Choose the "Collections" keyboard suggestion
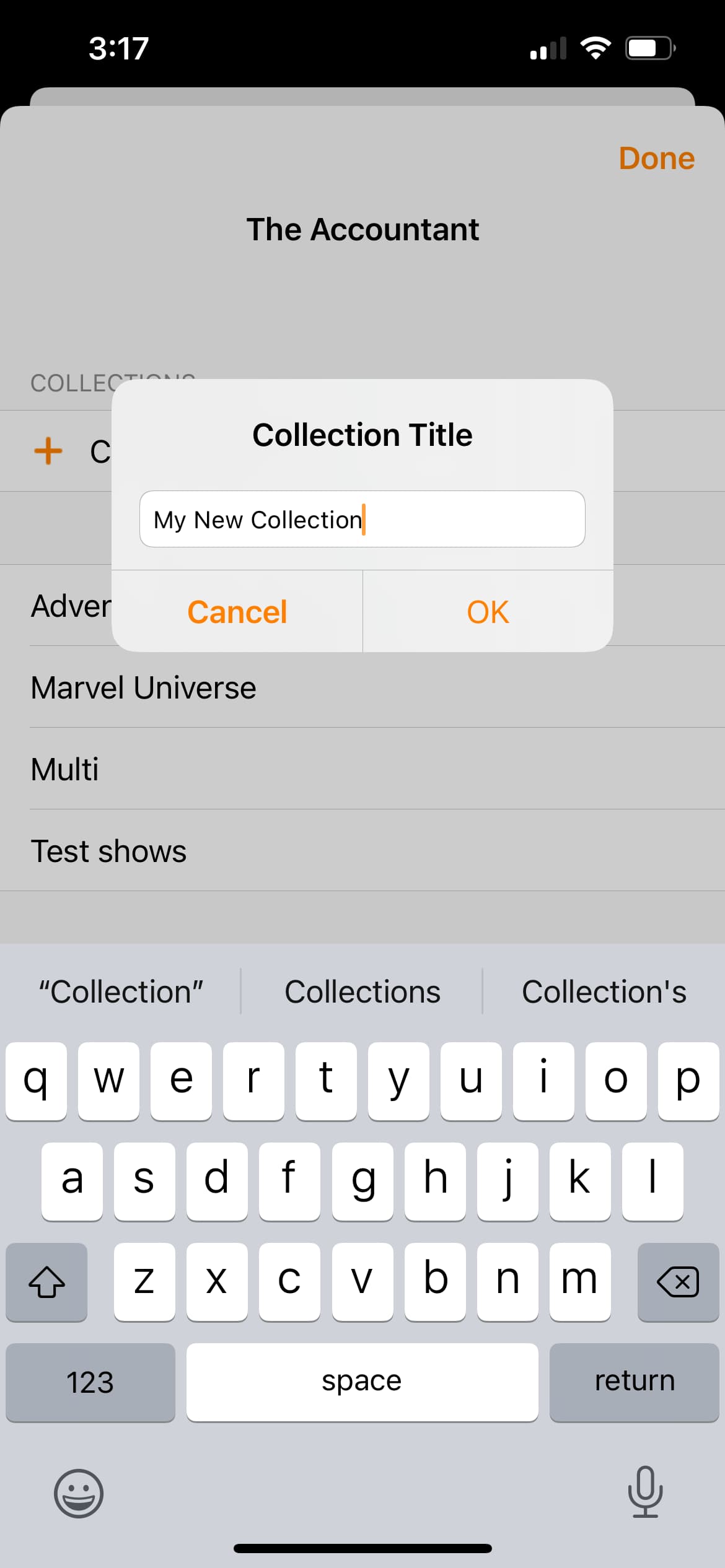The height and width of the screenshot is (1568, 725). tap(362, 992)
